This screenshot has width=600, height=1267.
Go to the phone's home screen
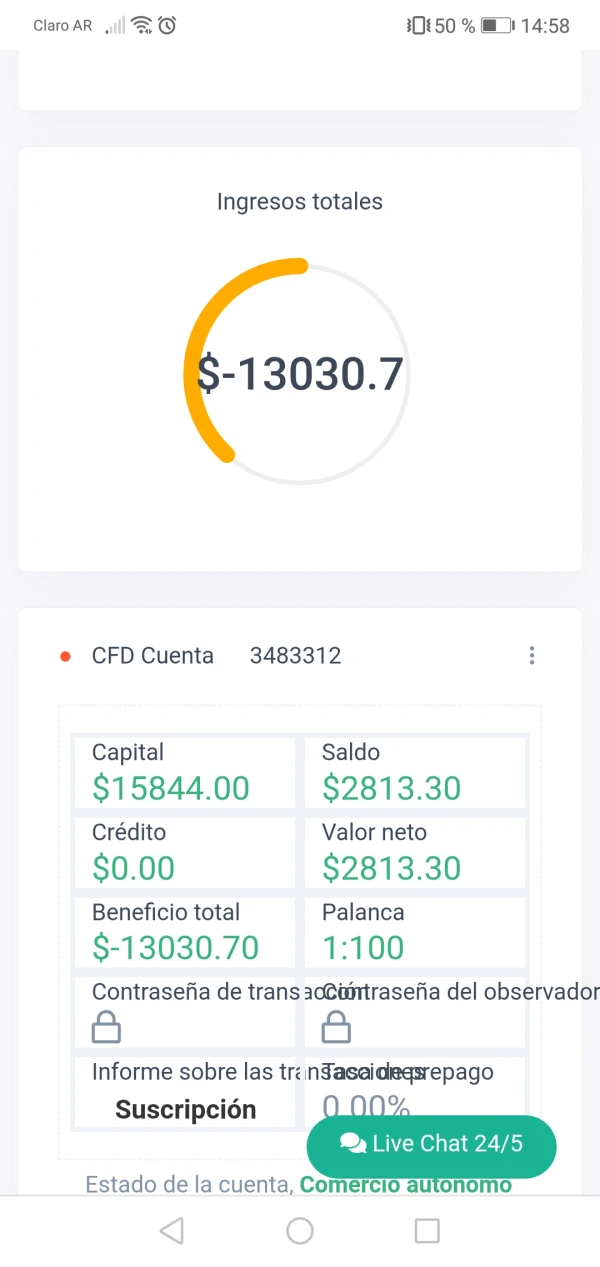pos(300,1231)
